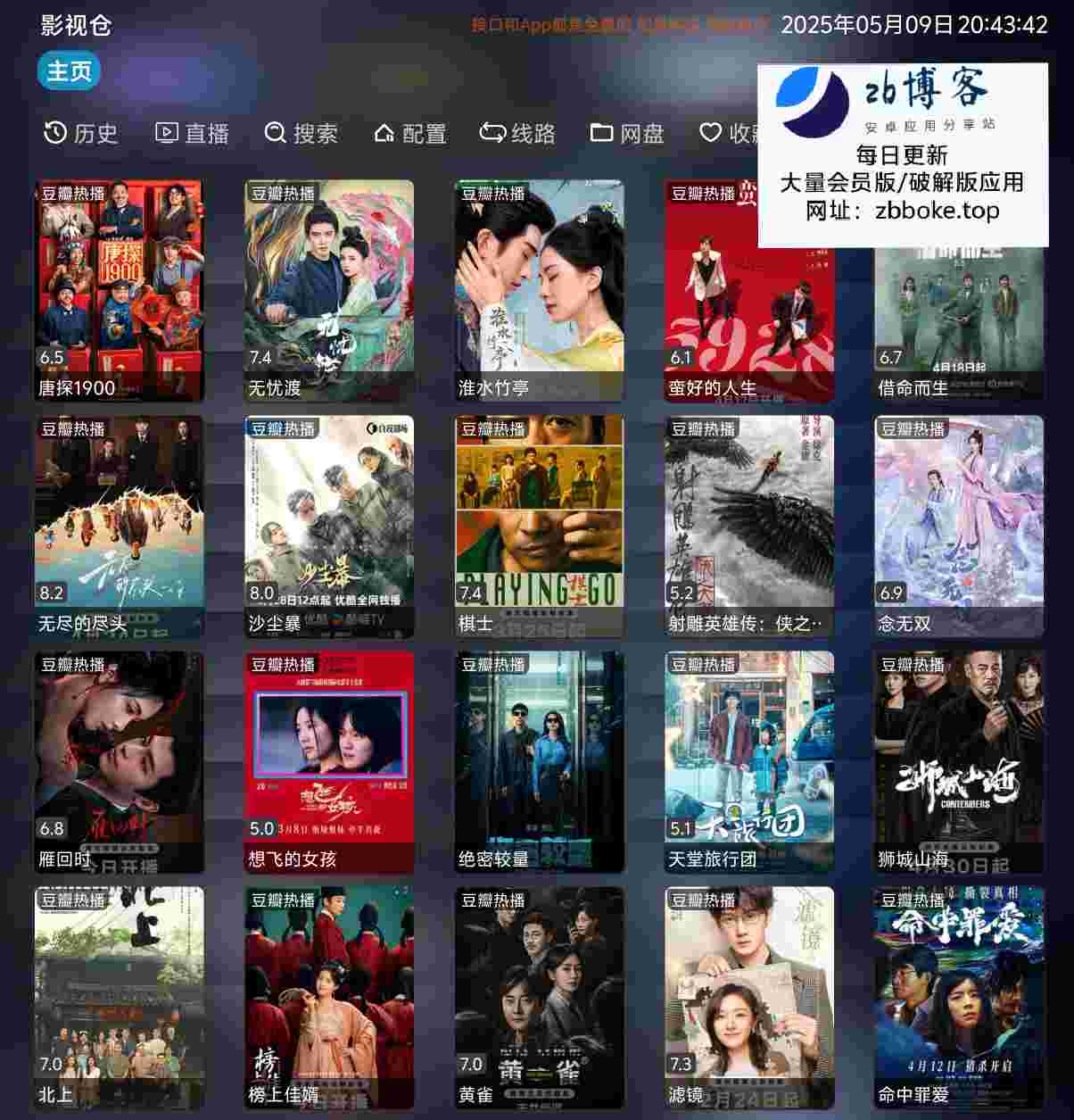Select the 黄雀 poster card
This screenshot has width=1074, height=1120.
click(539, 997)
